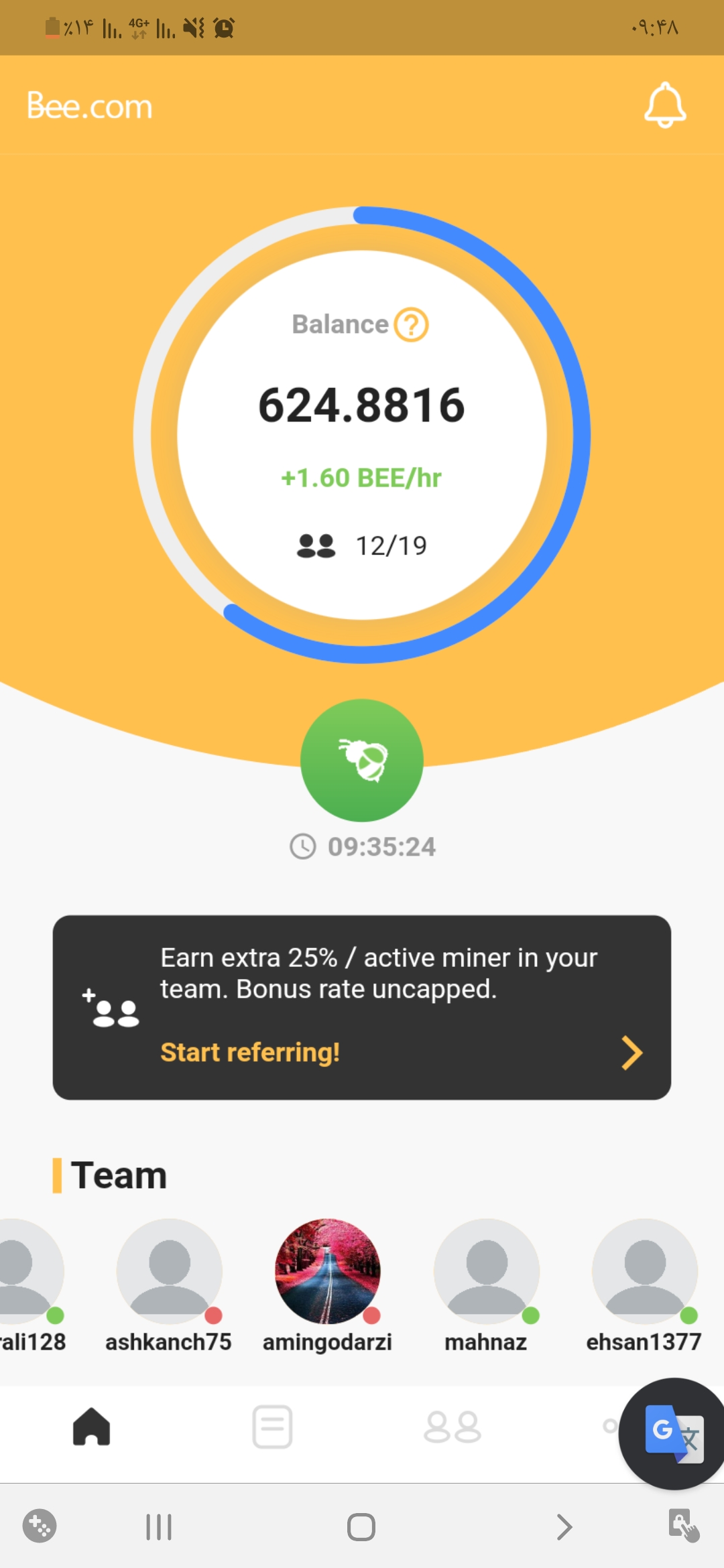Tap the Balance help question mark
724x1568 pixels.
pyautogui.click(x=411, y=325)
